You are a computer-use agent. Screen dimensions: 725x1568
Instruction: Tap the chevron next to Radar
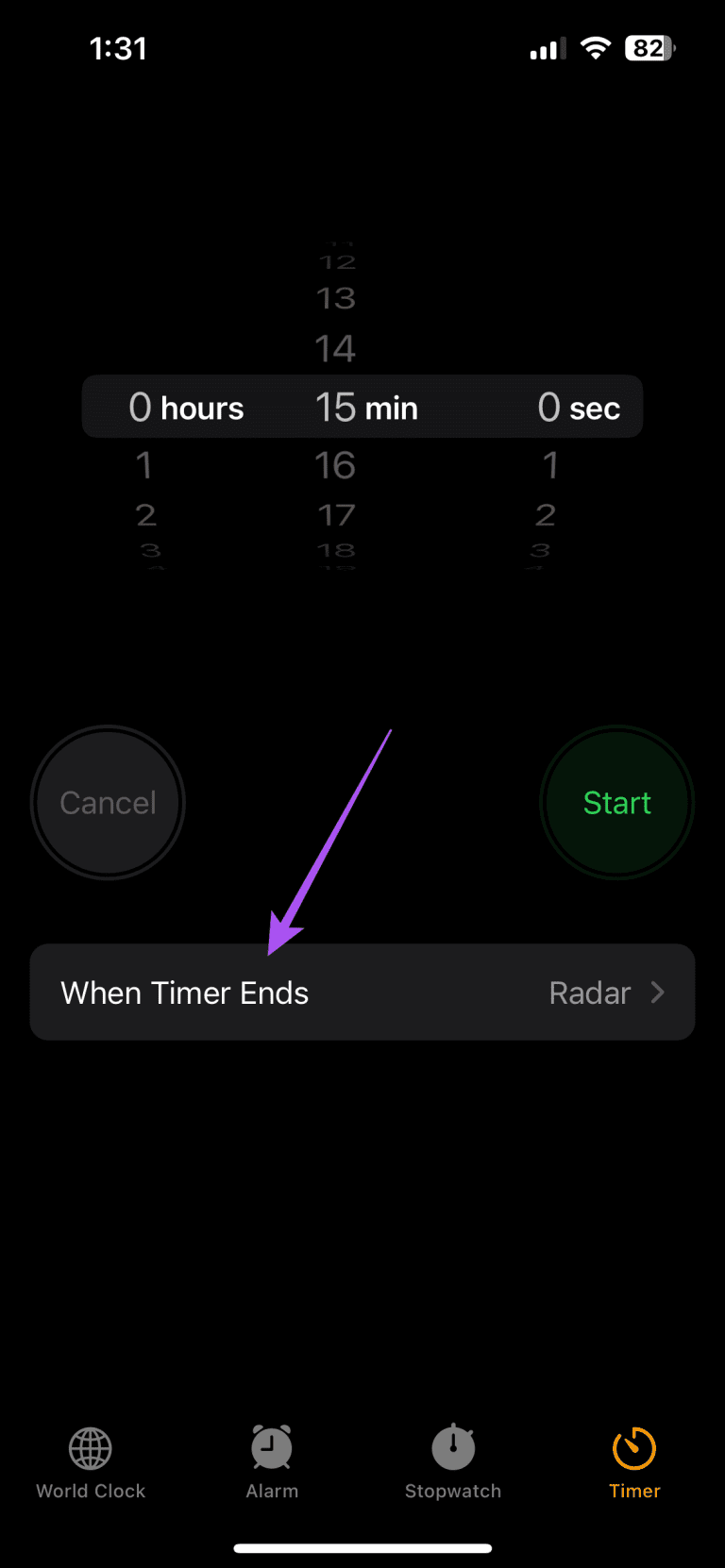(658, 992)
